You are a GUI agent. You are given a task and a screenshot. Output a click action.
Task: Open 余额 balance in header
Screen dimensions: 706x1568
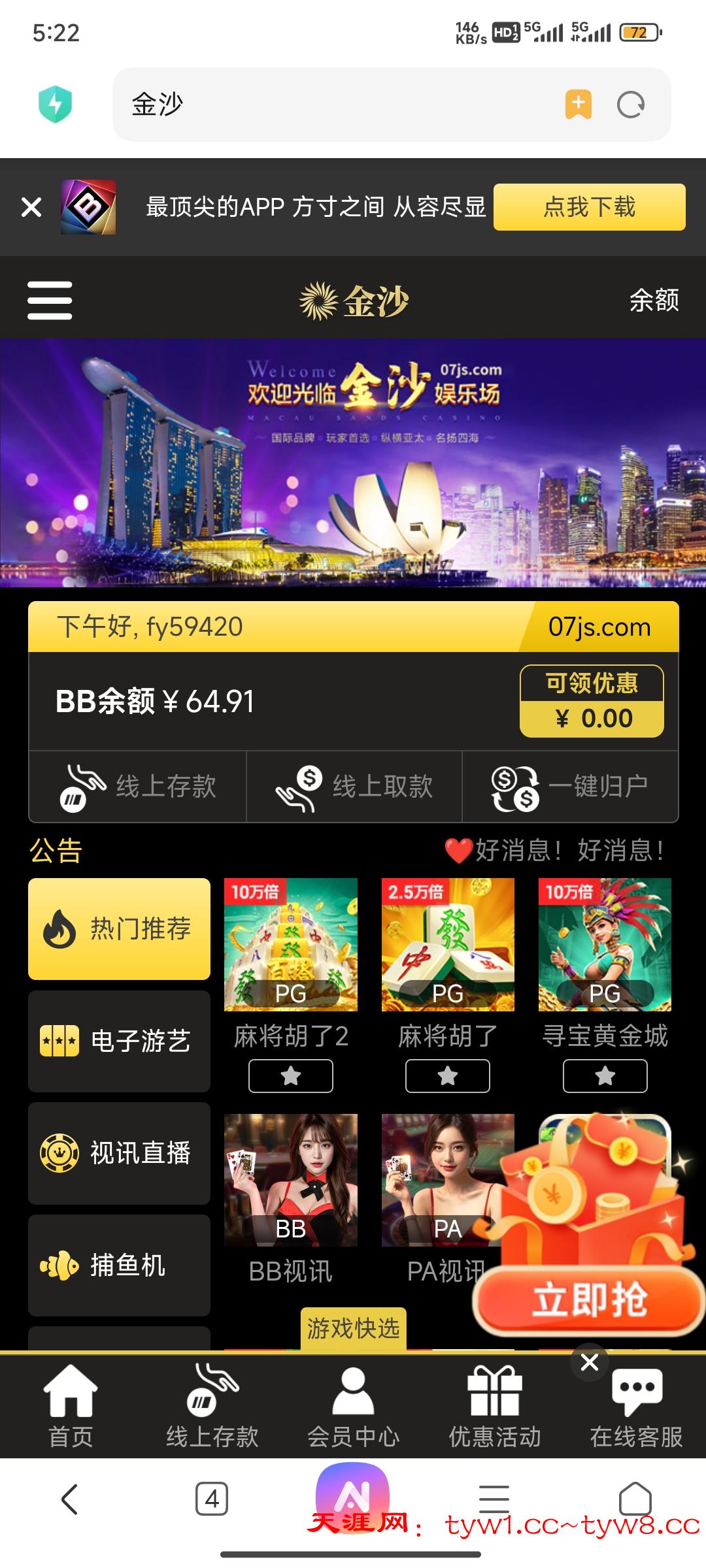click(654, 301)
